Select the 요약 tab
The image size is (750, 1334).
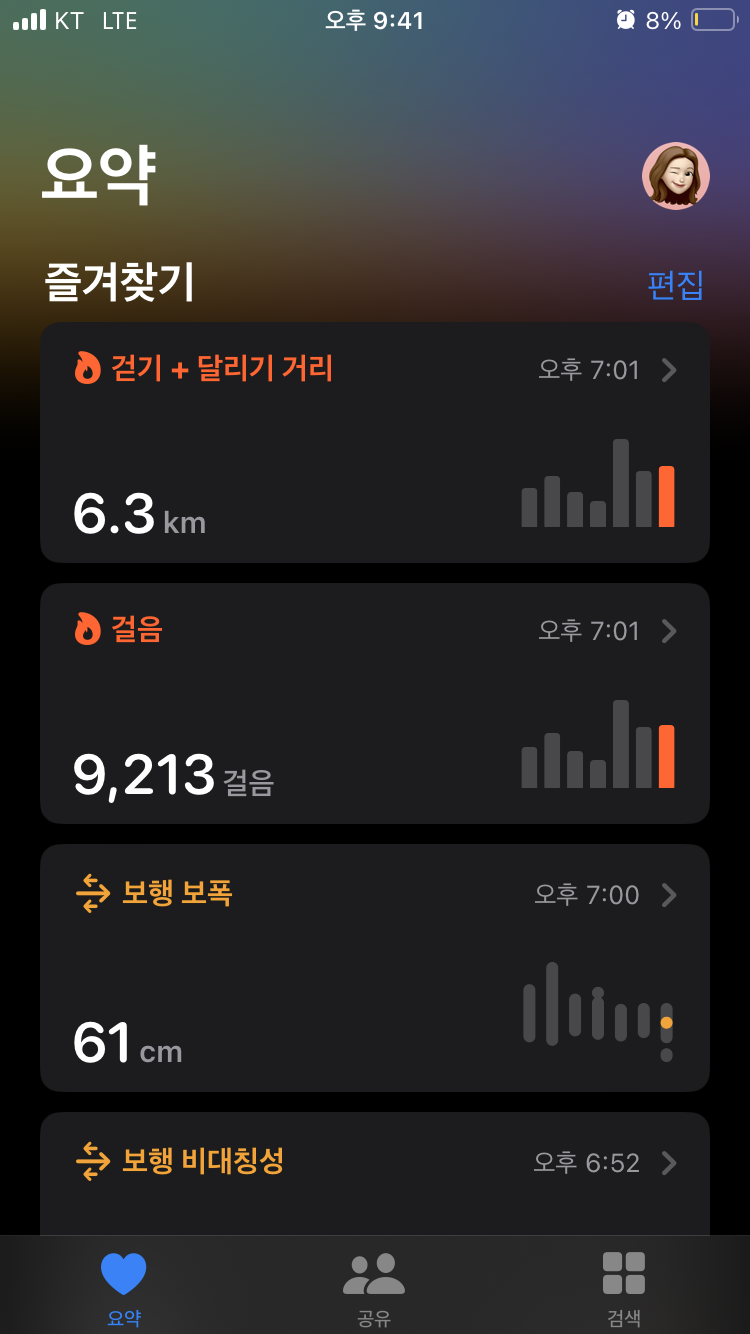124,1288
